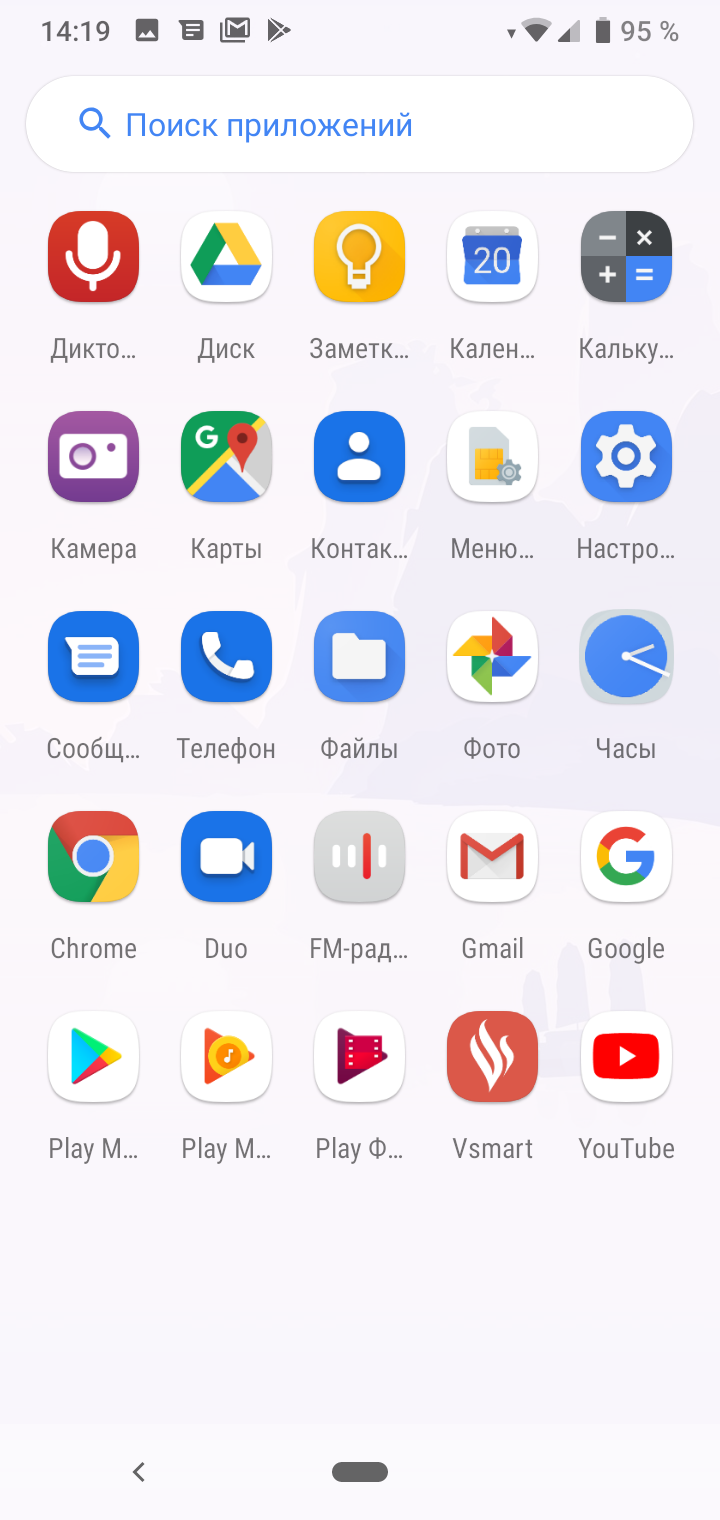This screenshot has height=1520, width=720.
Task: Open the Файлы file manager
Action: coord(359,657)
